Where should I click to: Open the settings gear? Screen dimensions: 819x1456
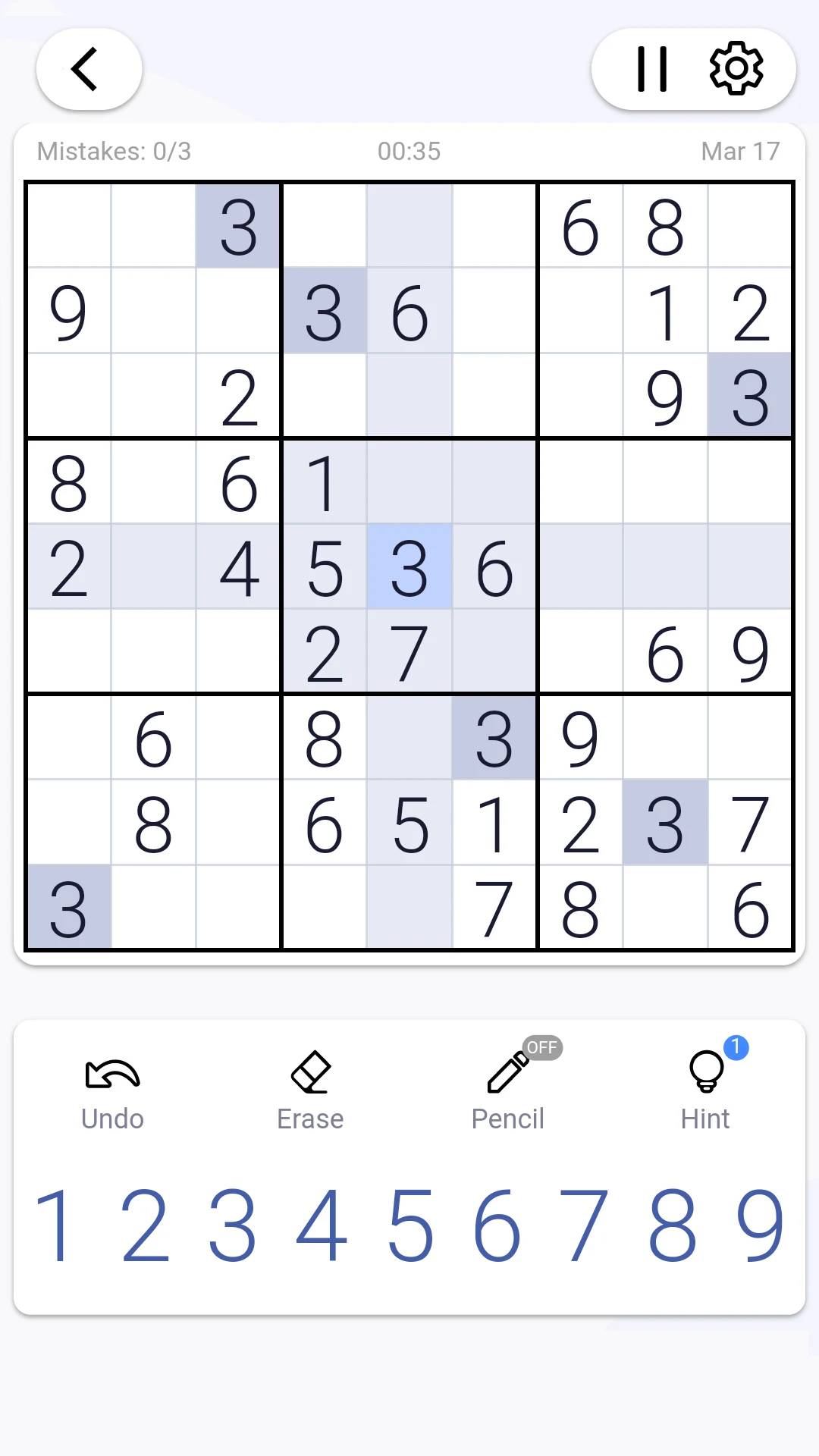(735, 69)
